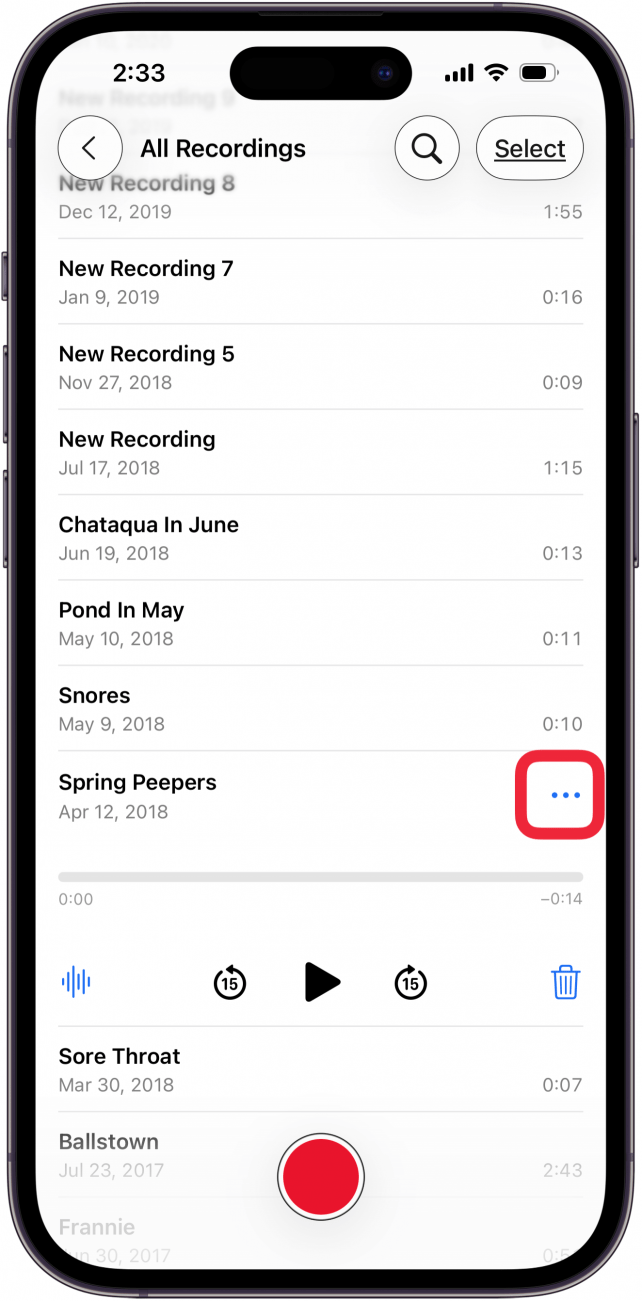This screenshot has width=642, height=1301.
Task: Go back from All Recordings
Action: (x=90, y=148)
